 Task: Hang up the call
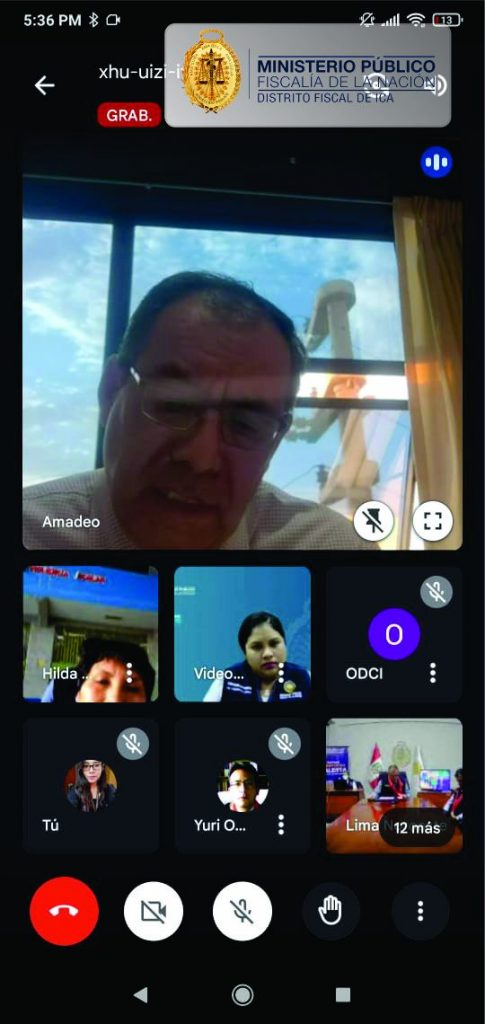tap(64, 911)
